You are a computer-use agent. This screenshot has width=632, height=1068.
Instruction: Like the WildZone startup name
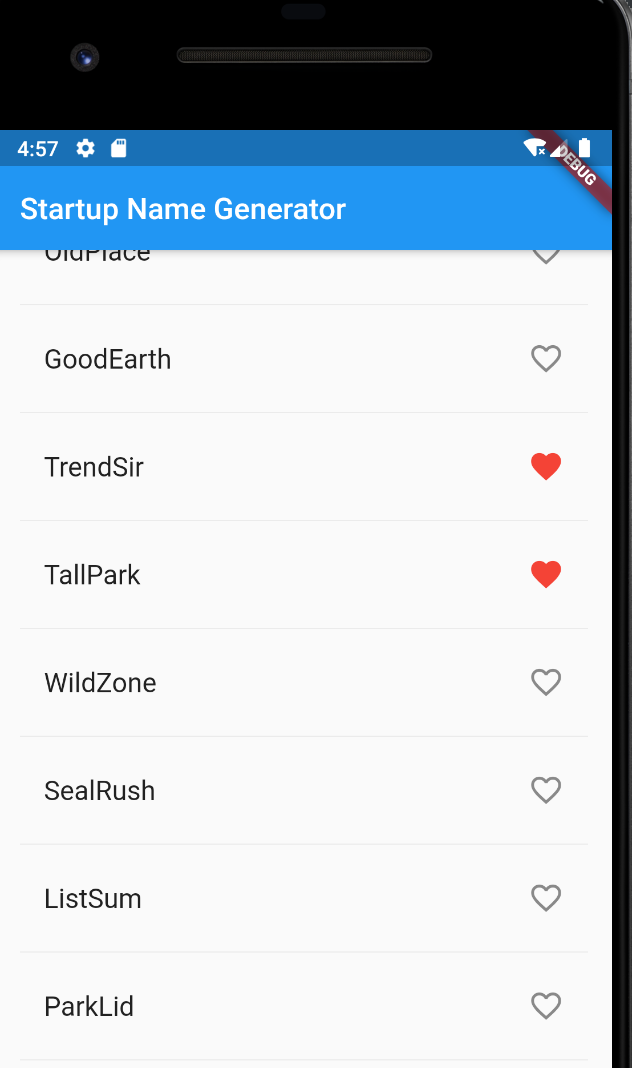[x=545, y=682]
